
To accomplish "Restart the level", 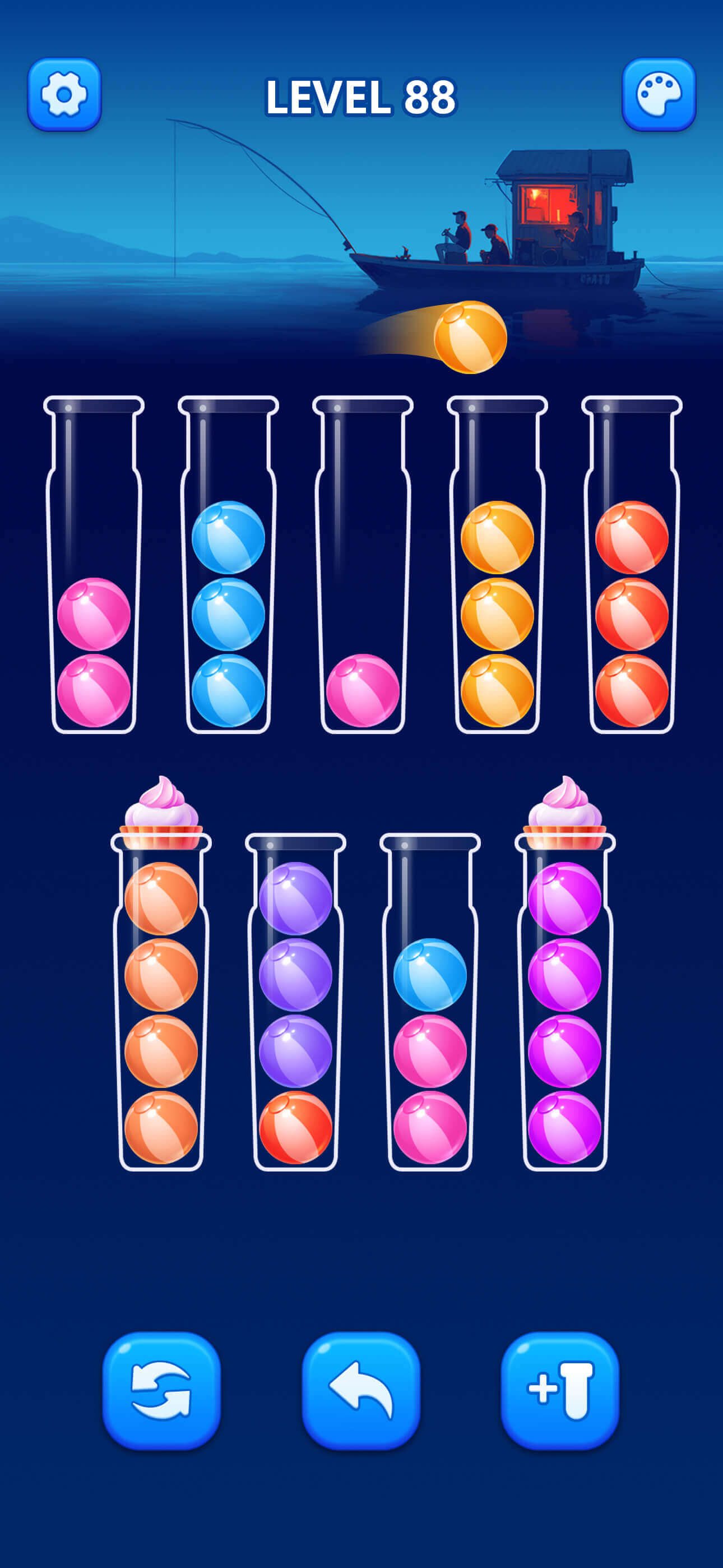I will coord(161,1390).
